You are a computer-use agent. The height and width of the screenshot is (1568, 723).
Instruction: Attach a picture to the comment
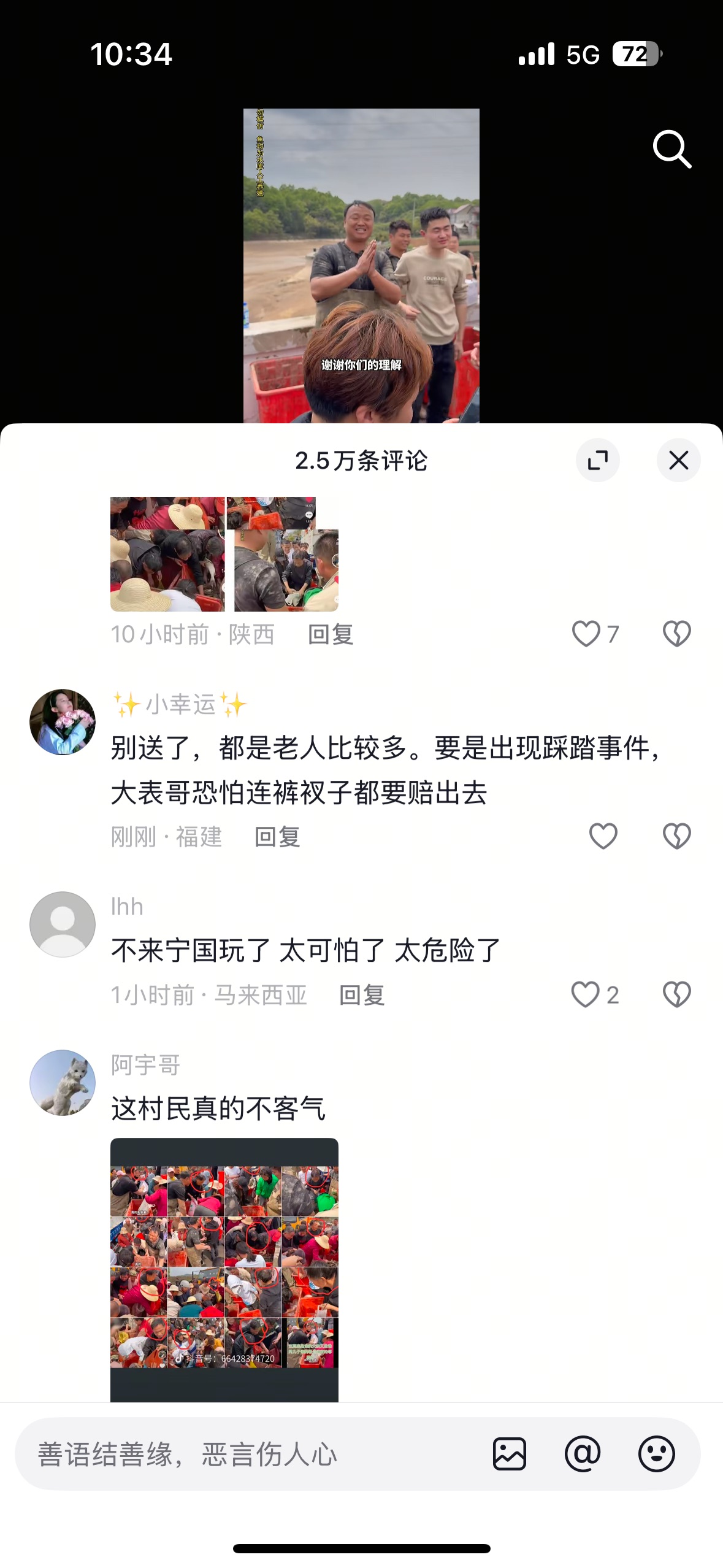pos(510,1454)
